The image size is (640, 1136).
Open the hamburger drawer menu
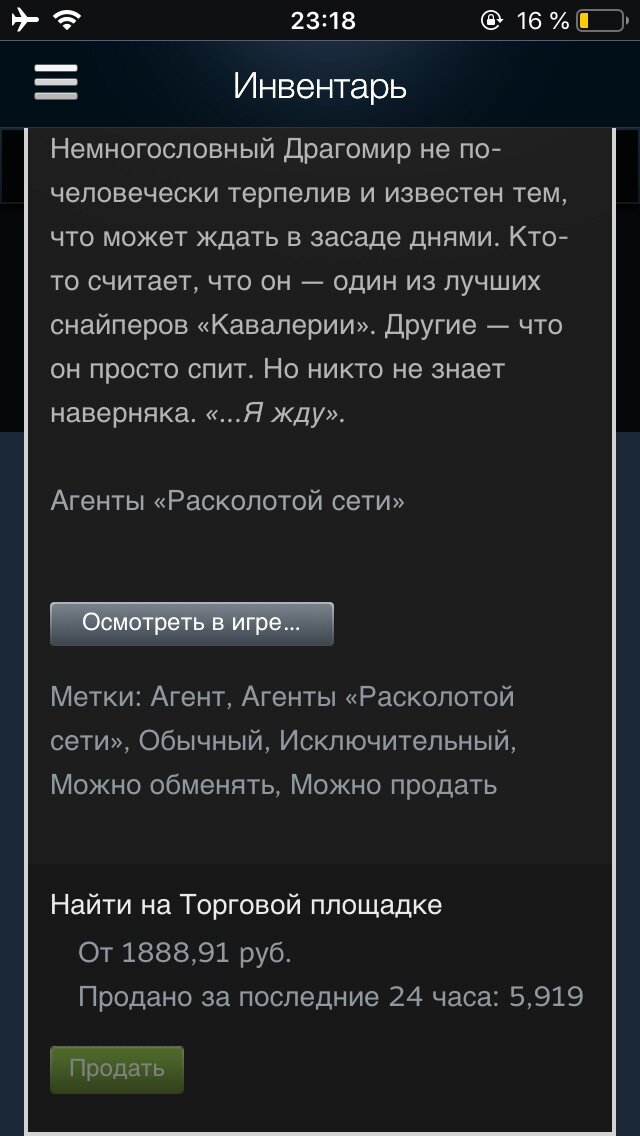click(x=56, y=83)
